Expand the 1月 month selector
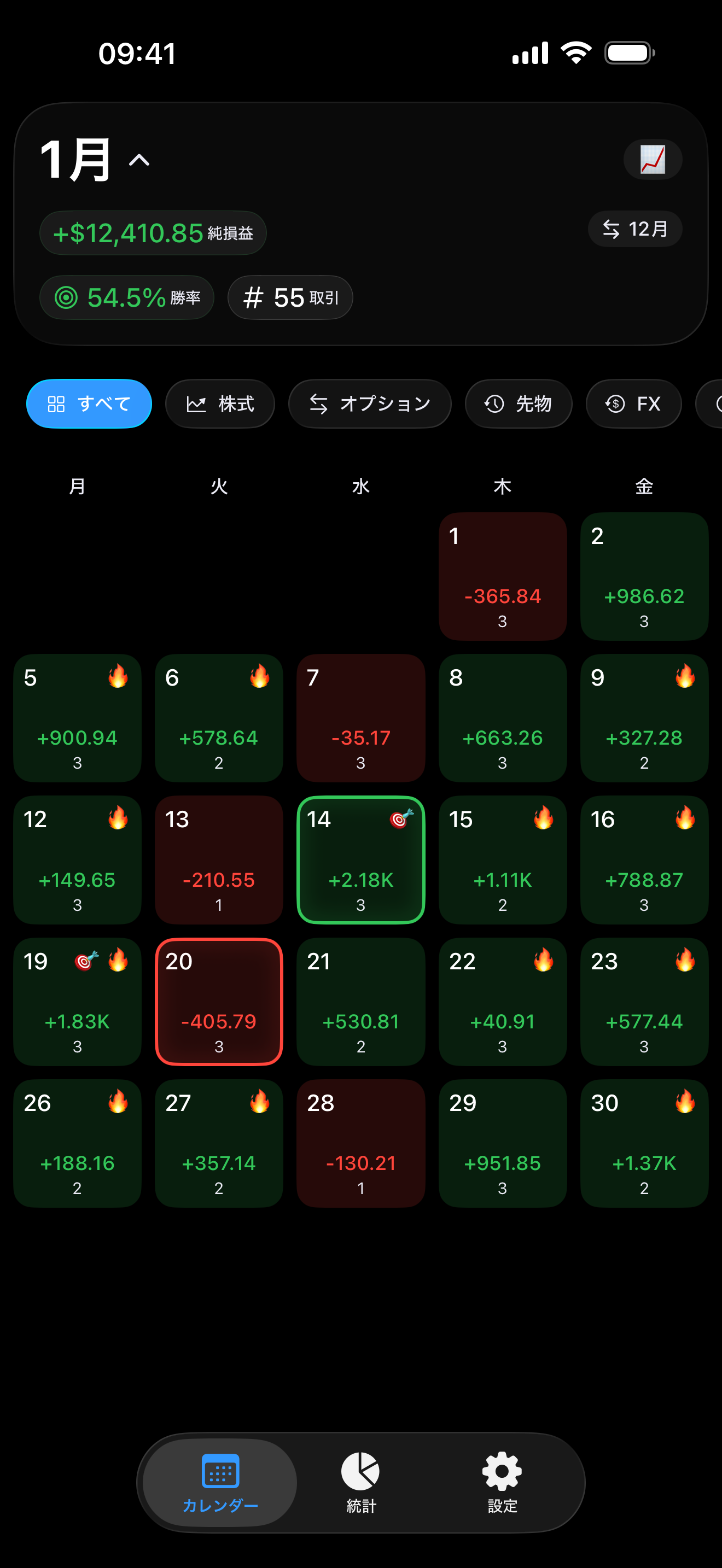Screen dimensions: 722x1568 point(95,160)
